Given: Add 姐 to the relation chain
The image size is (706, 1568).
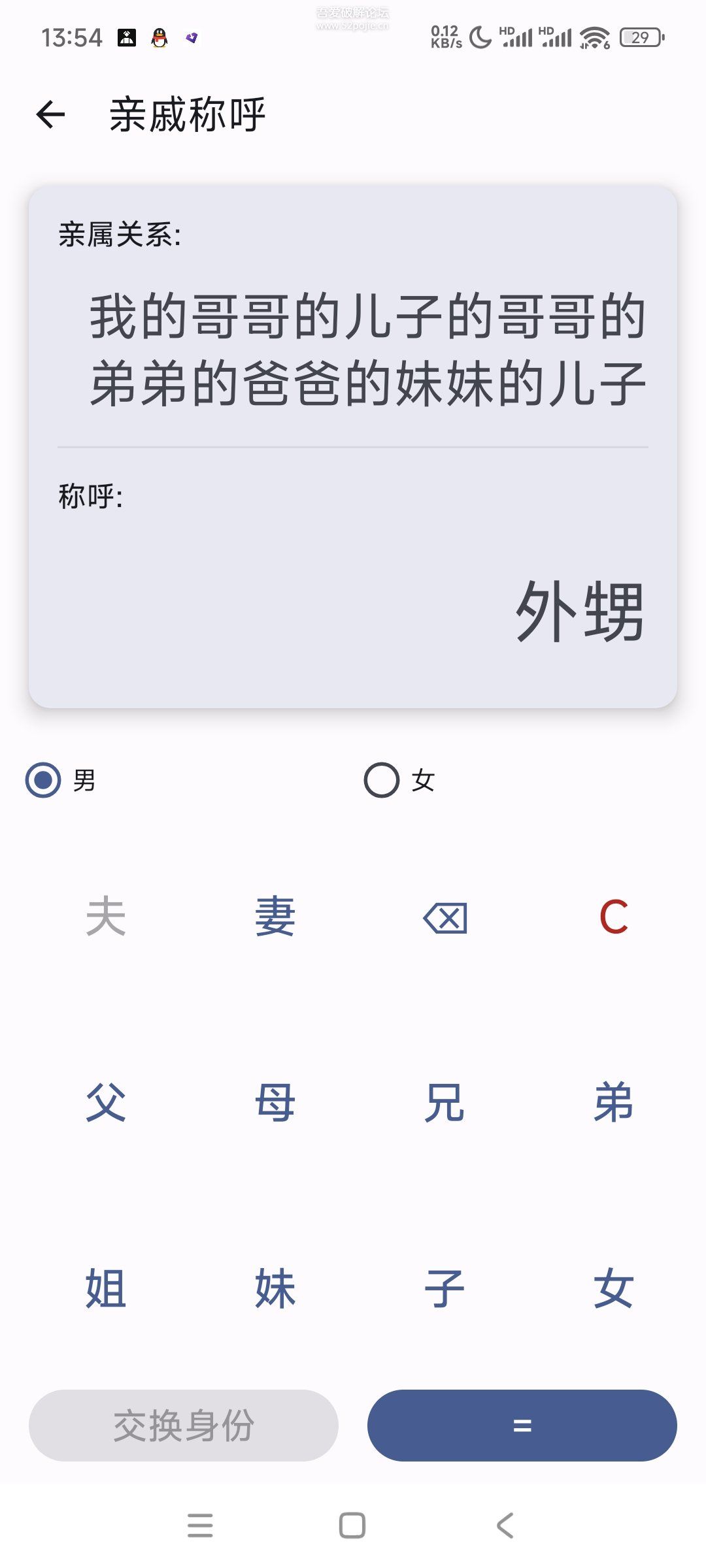Looking at the screenshot, I should pyautogui.click(x=106, y=1288).
